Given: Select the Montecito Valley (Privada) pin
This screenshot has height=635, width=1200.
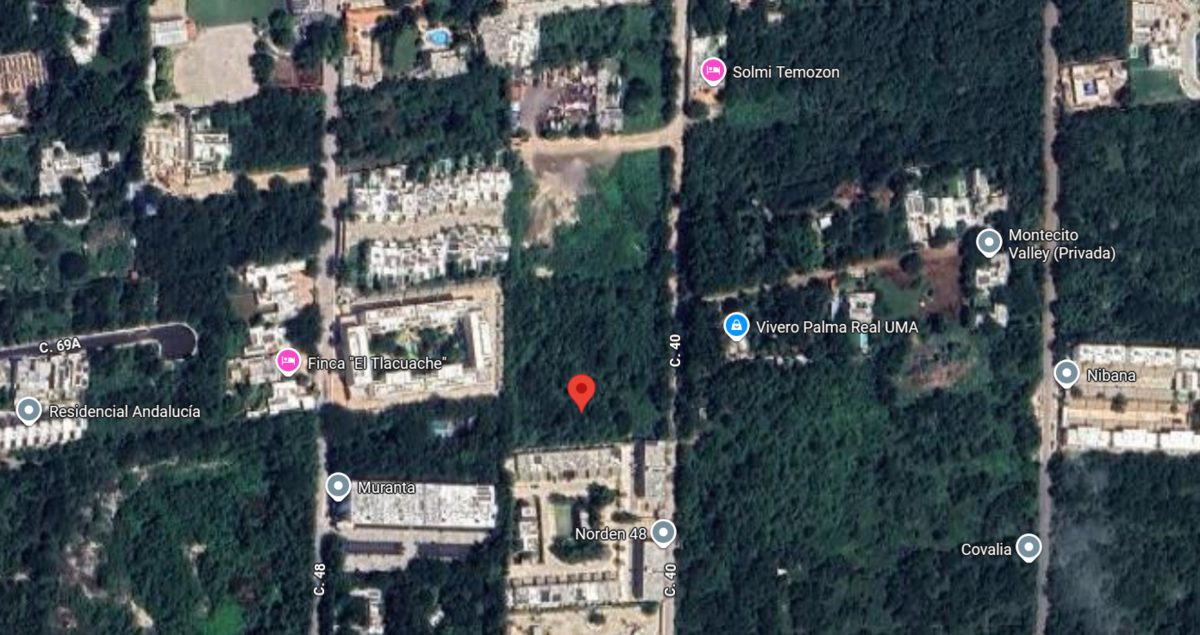Looking at the screenshot, I should click(x=989, y=243).
